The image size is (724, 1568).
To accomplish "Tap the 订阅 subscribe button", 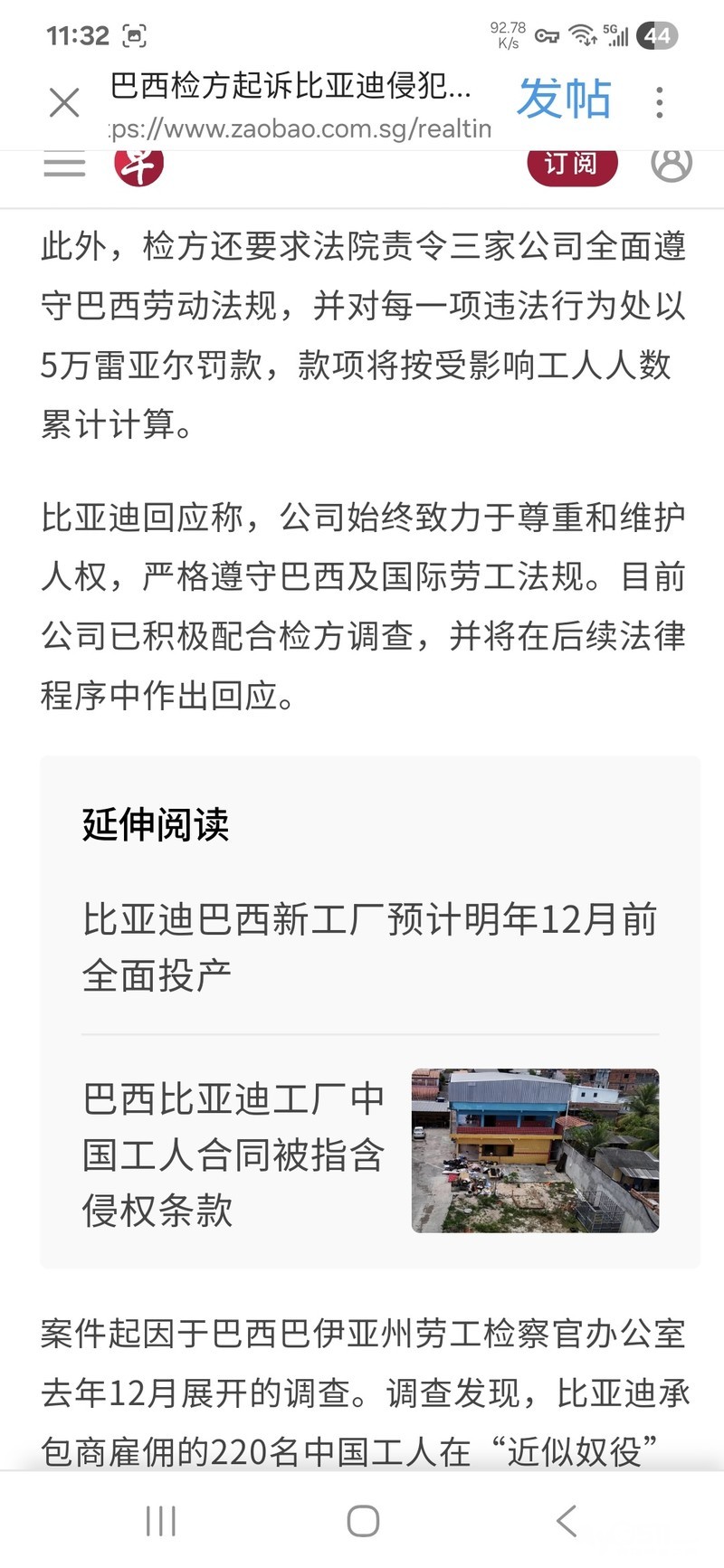I will [571, 164].
